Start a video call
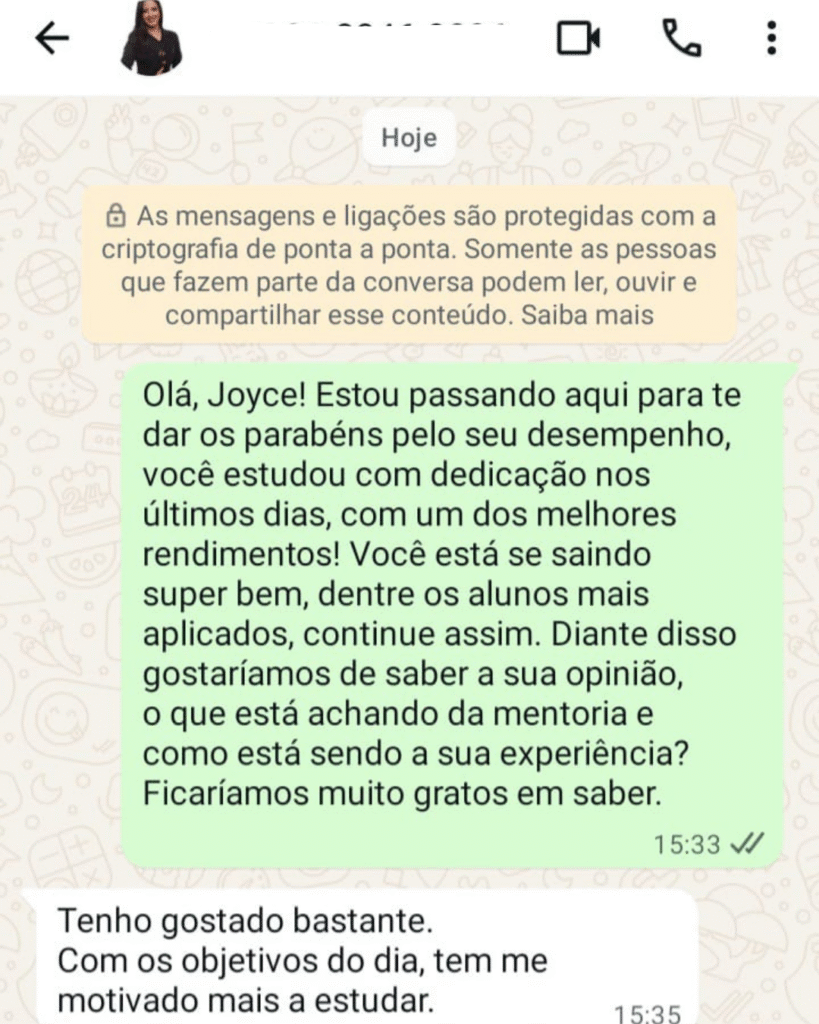This screenshot has width=819, height=1024. (578, 39)
